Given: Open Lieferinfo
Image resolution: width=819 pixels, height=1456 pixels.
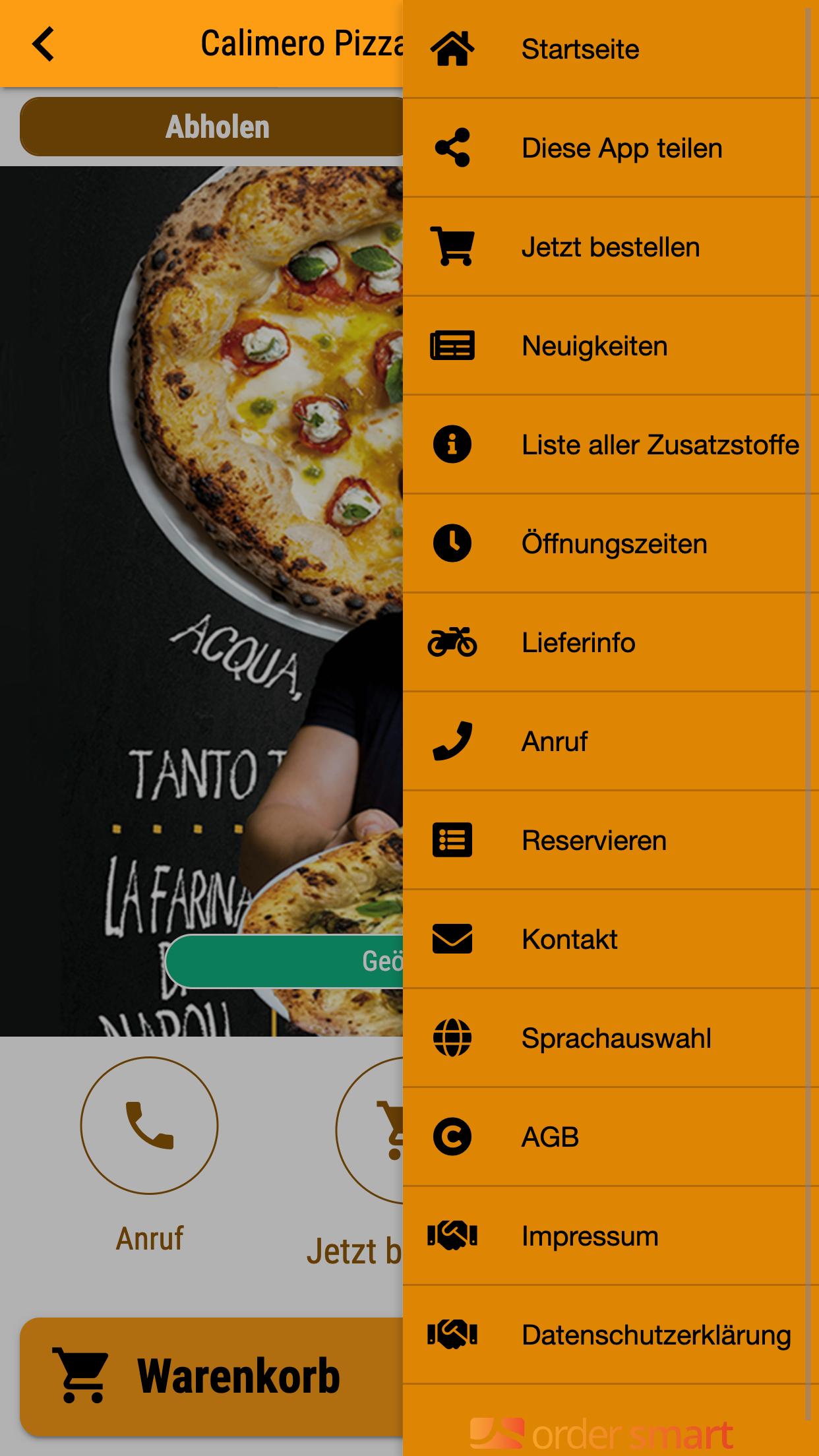Looking at the screenshot, I should pyautogui.click(x=611, y=642).
